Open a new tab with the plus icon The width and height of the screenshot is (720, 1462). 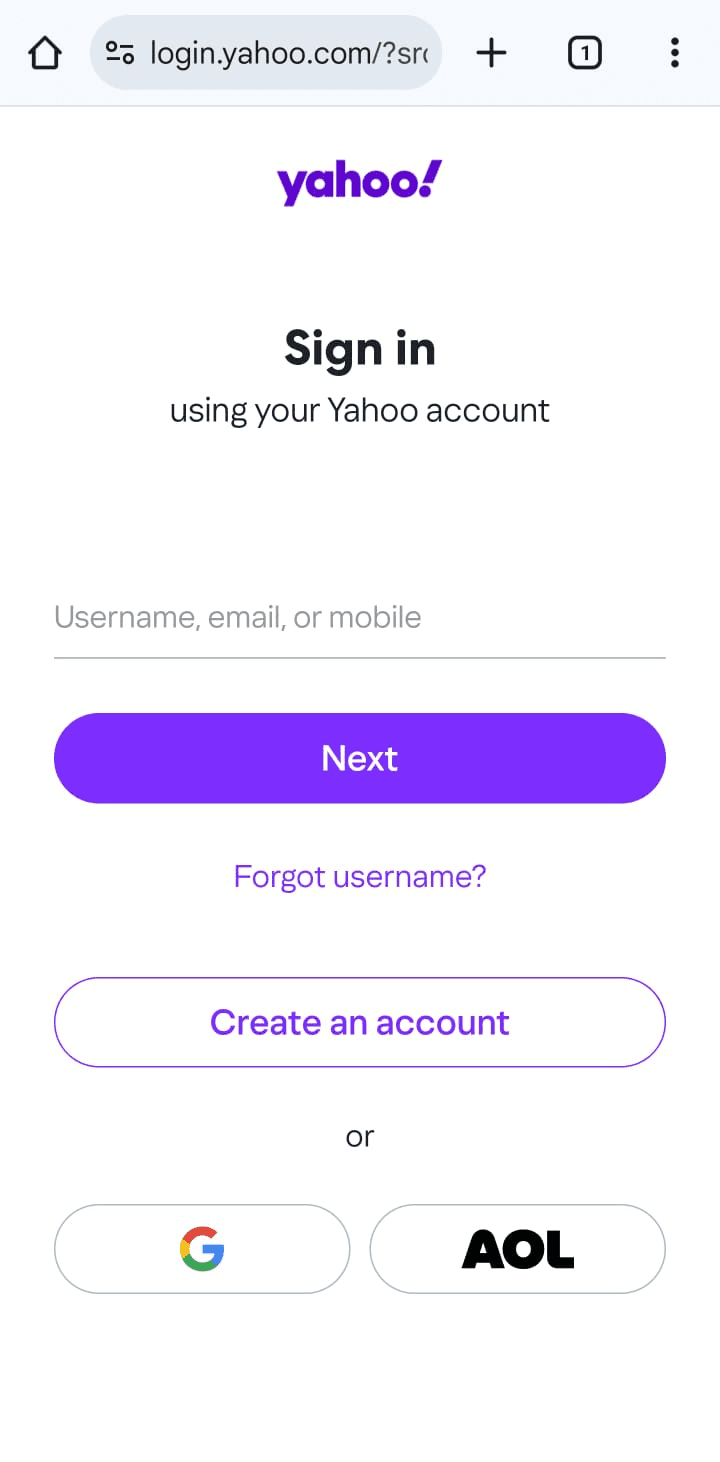click(491, 52)
